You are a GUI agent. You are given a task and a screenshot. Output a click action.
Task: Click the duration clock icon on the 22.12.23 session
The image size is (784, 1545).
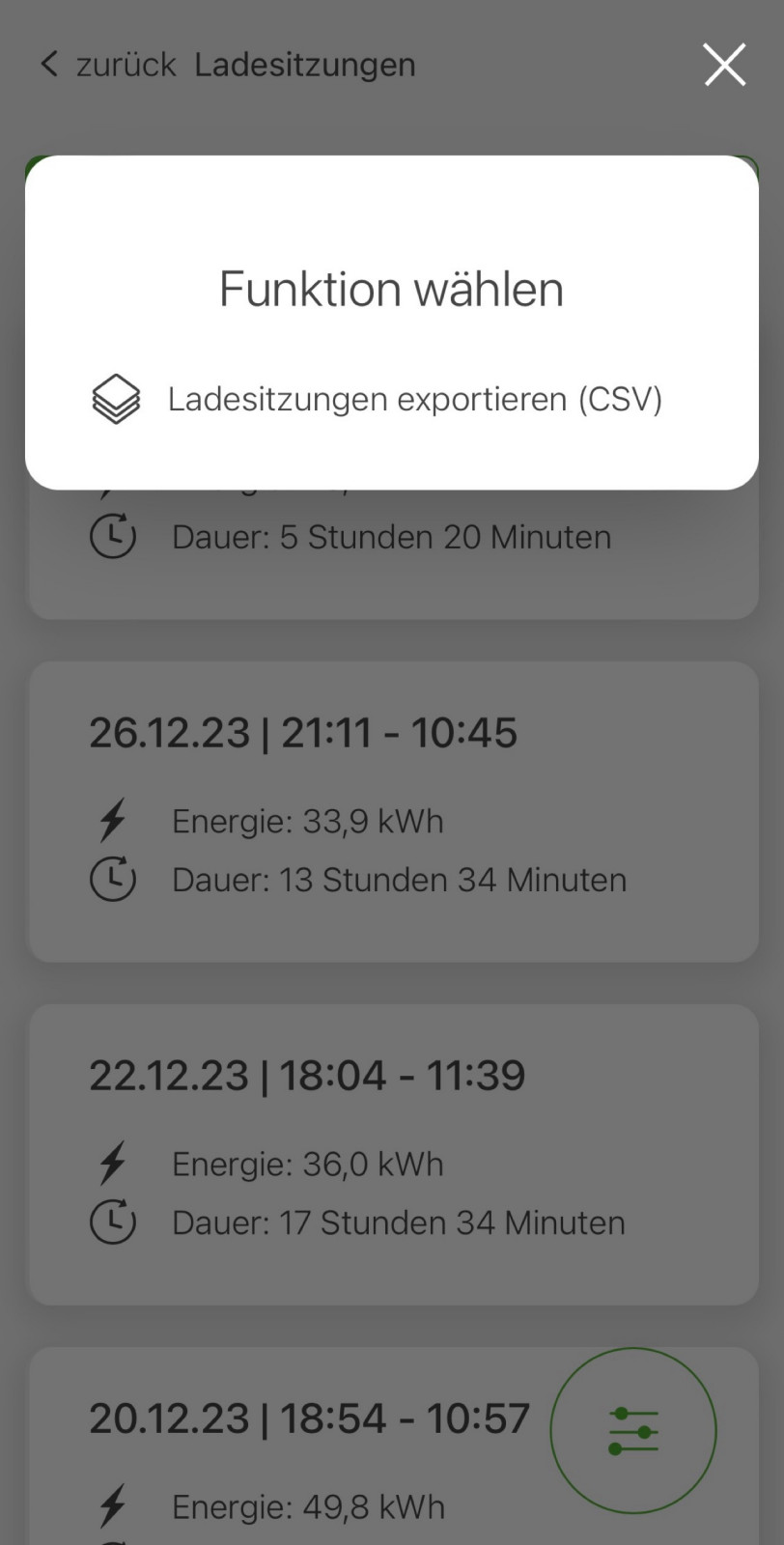click(x=113, y=1222)
